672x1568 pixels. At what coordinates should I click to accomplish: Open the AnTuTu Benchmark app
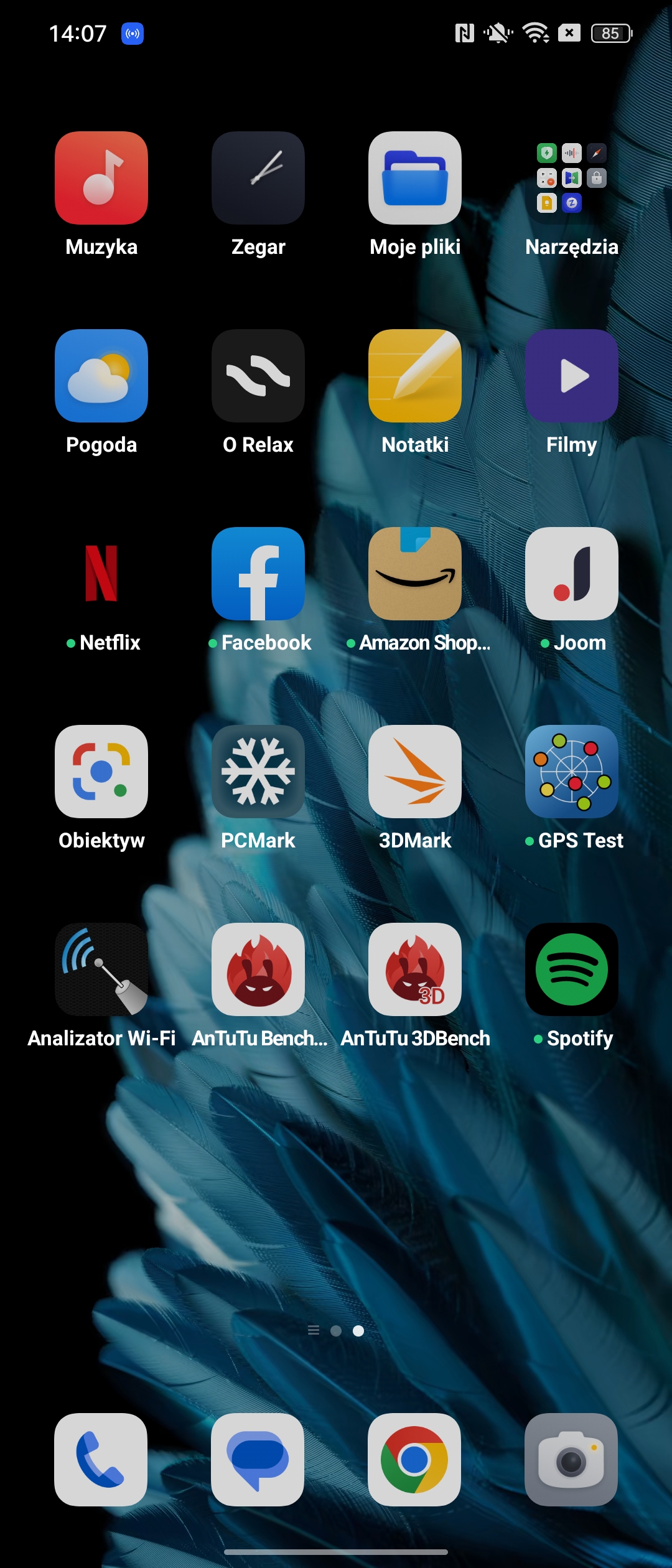pyautogui.click(x=258, y=969)
